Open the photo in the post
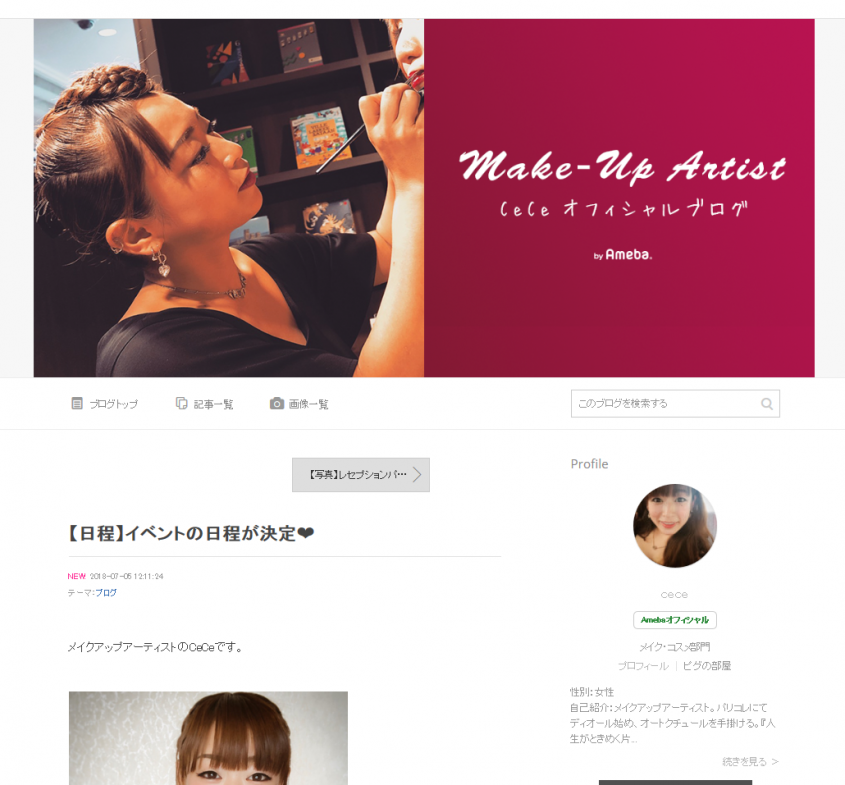Screen dimensions: 845x785 click(x=208, y=738)
